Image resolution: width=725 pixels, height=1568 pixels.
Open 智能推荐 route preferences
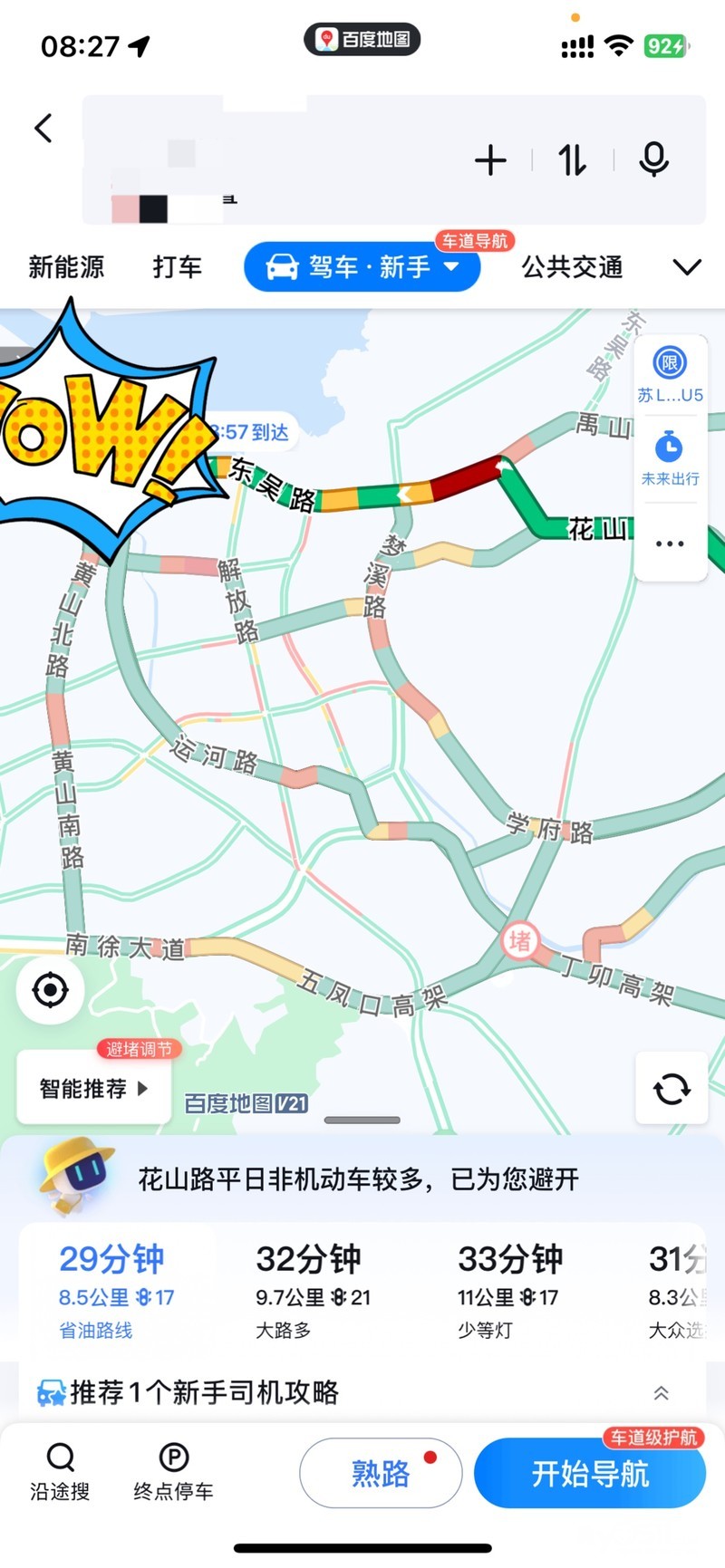[93, 1088]
